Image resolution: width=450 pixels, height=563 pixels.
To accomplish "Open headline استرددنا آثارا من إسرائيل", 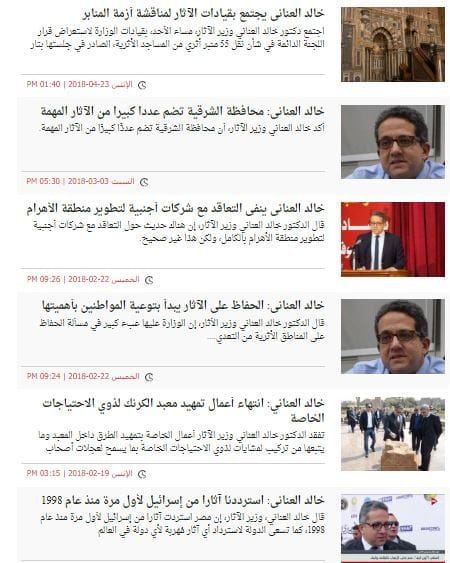I will 183,500.
